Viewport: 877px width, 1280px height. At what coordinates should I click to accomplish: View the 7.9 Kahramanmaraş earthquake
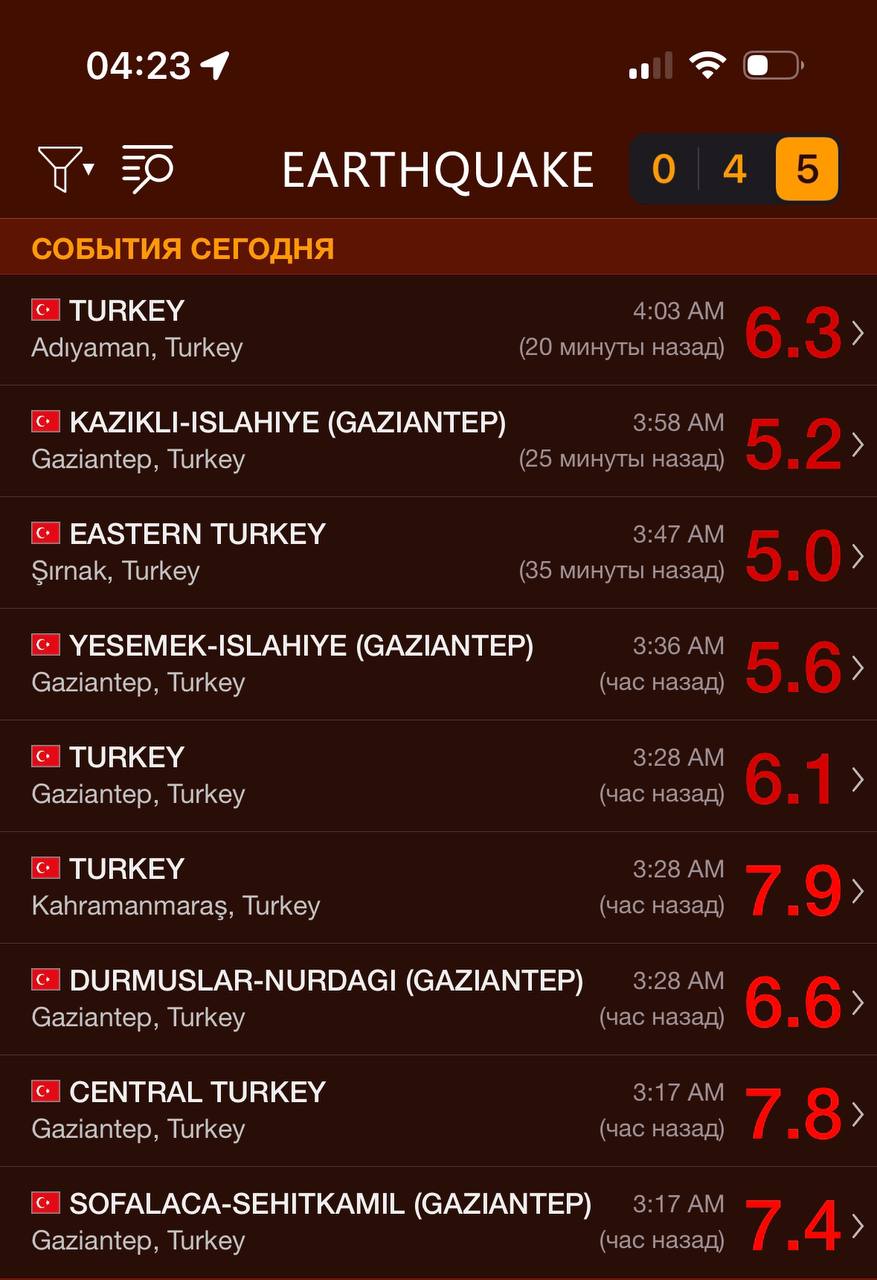tap(438, 887)
